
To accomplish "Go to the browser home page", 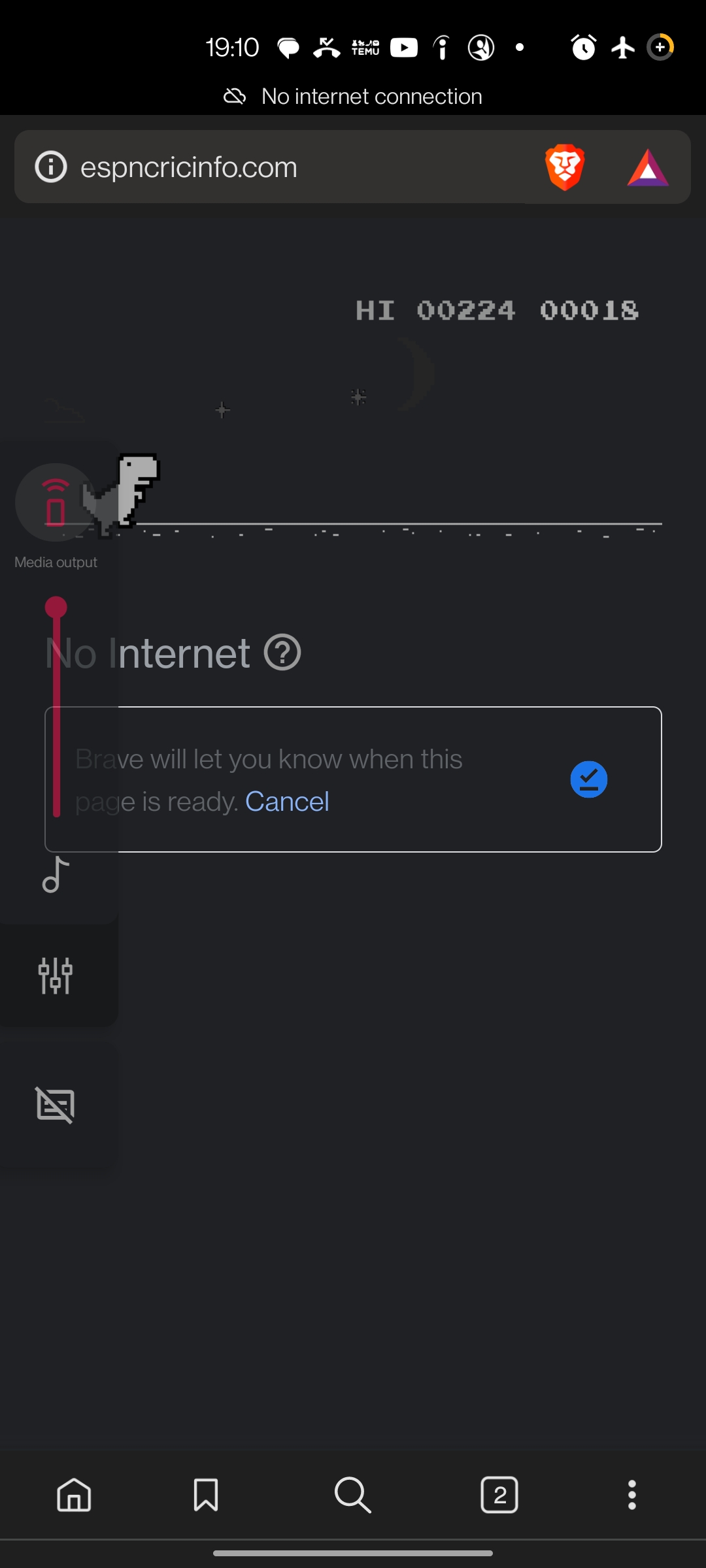I will pyautogui.click(x=74, y=1495).
